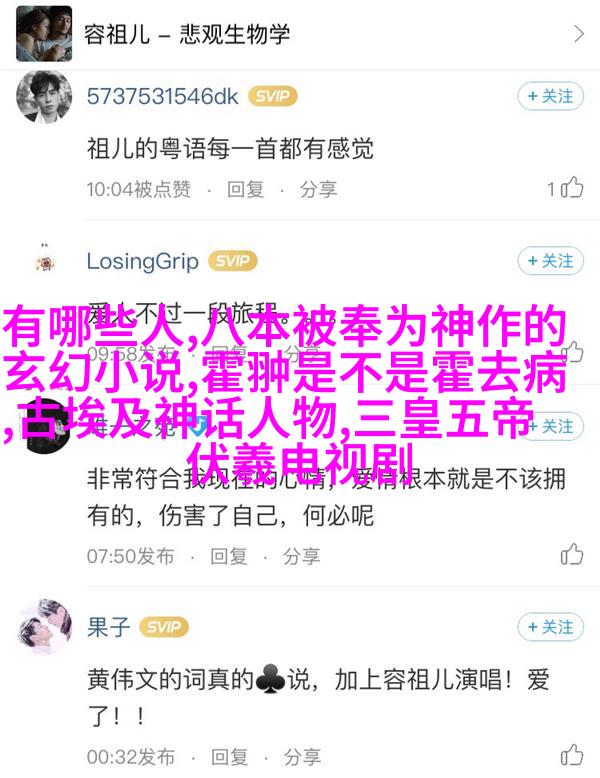
Task: Like the comment posted at 07:50
Action: [572, 555]
